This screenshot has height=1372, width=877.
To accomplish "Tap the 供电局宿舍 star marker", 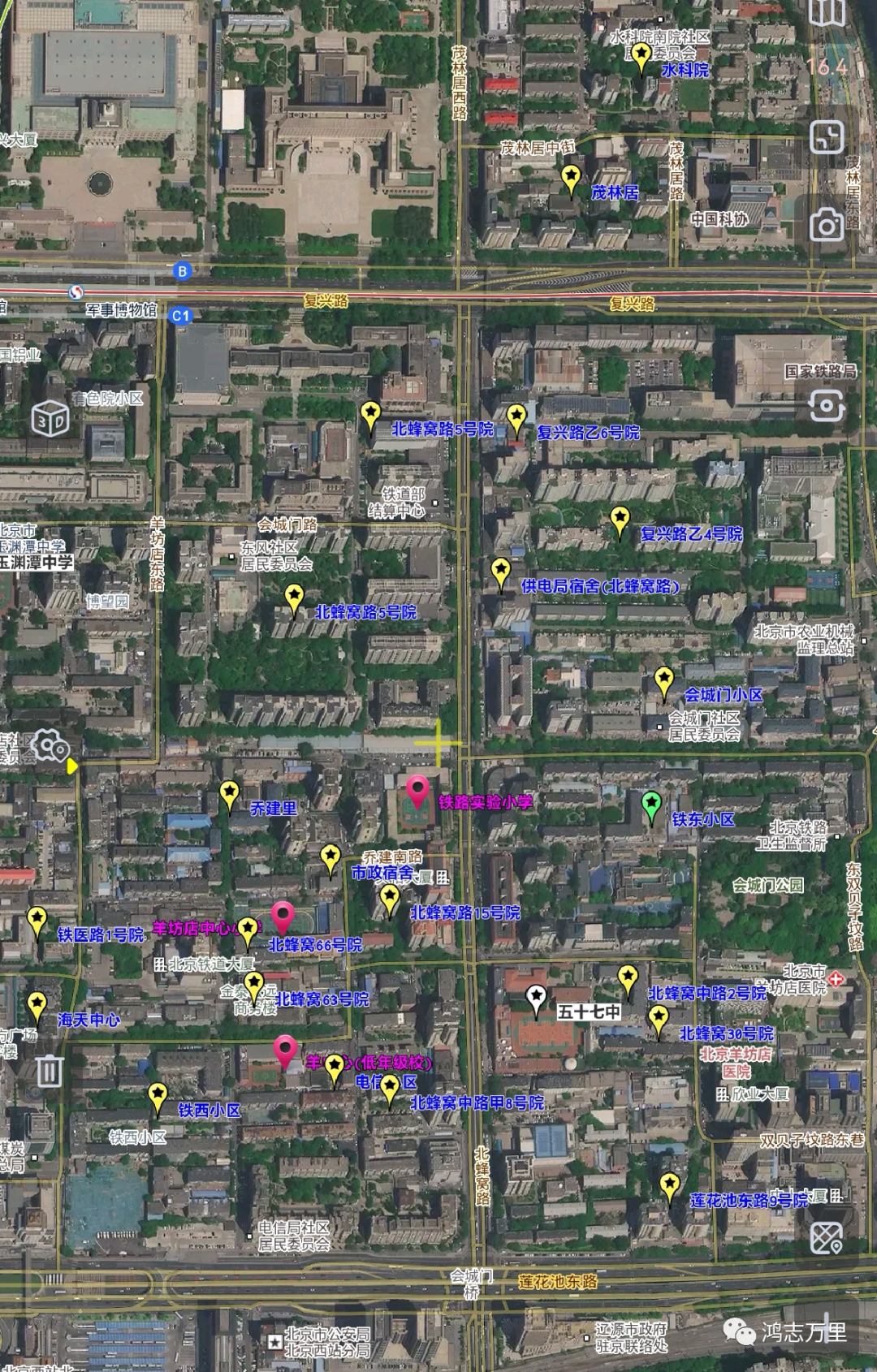I will (x=500, y=572).
